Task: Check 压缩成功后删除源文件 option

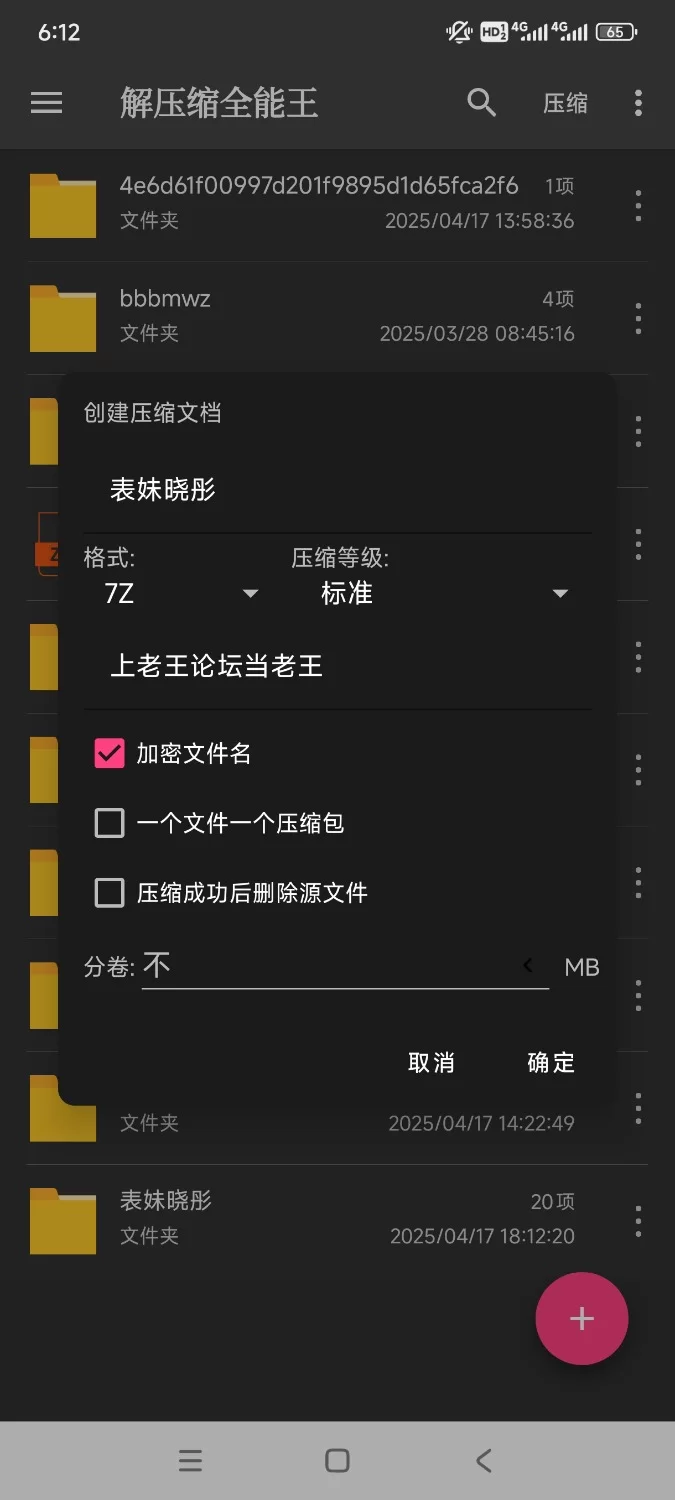Action: [109, 892]
